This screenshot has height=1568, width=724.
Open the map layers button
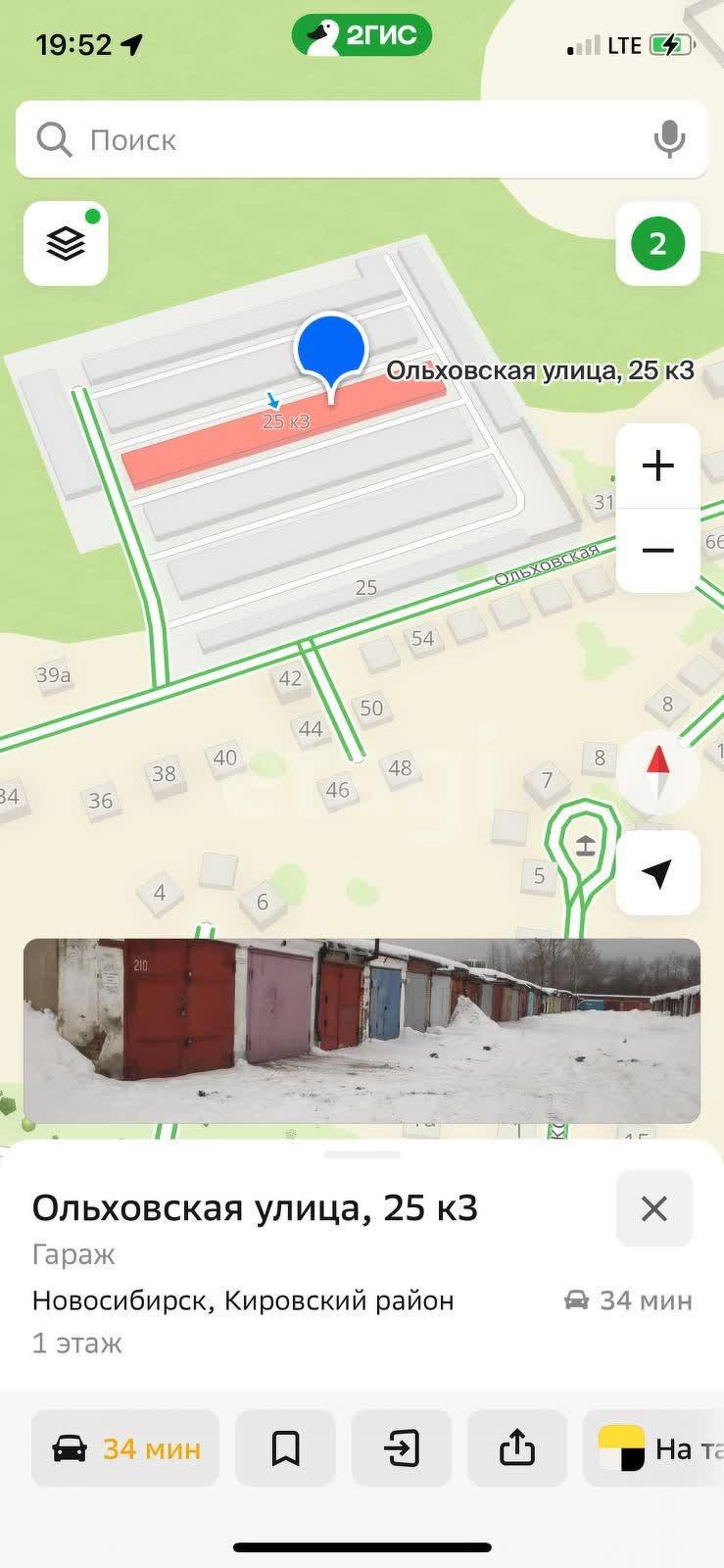[66, 243]
